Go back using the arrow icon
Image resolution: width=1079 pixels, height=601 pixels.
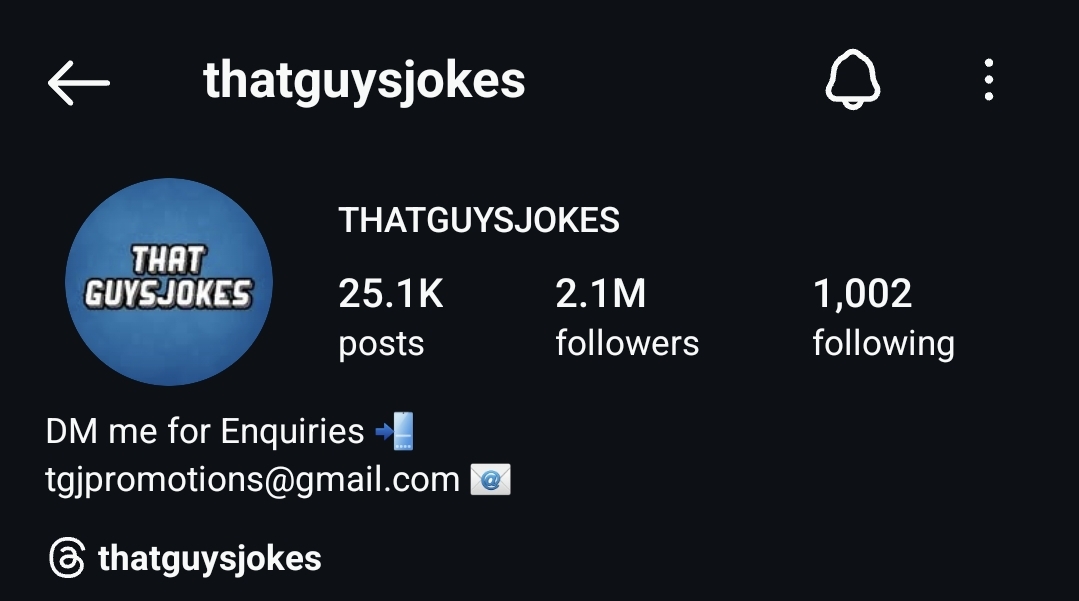pyautogui.click(x=78, y=82)
